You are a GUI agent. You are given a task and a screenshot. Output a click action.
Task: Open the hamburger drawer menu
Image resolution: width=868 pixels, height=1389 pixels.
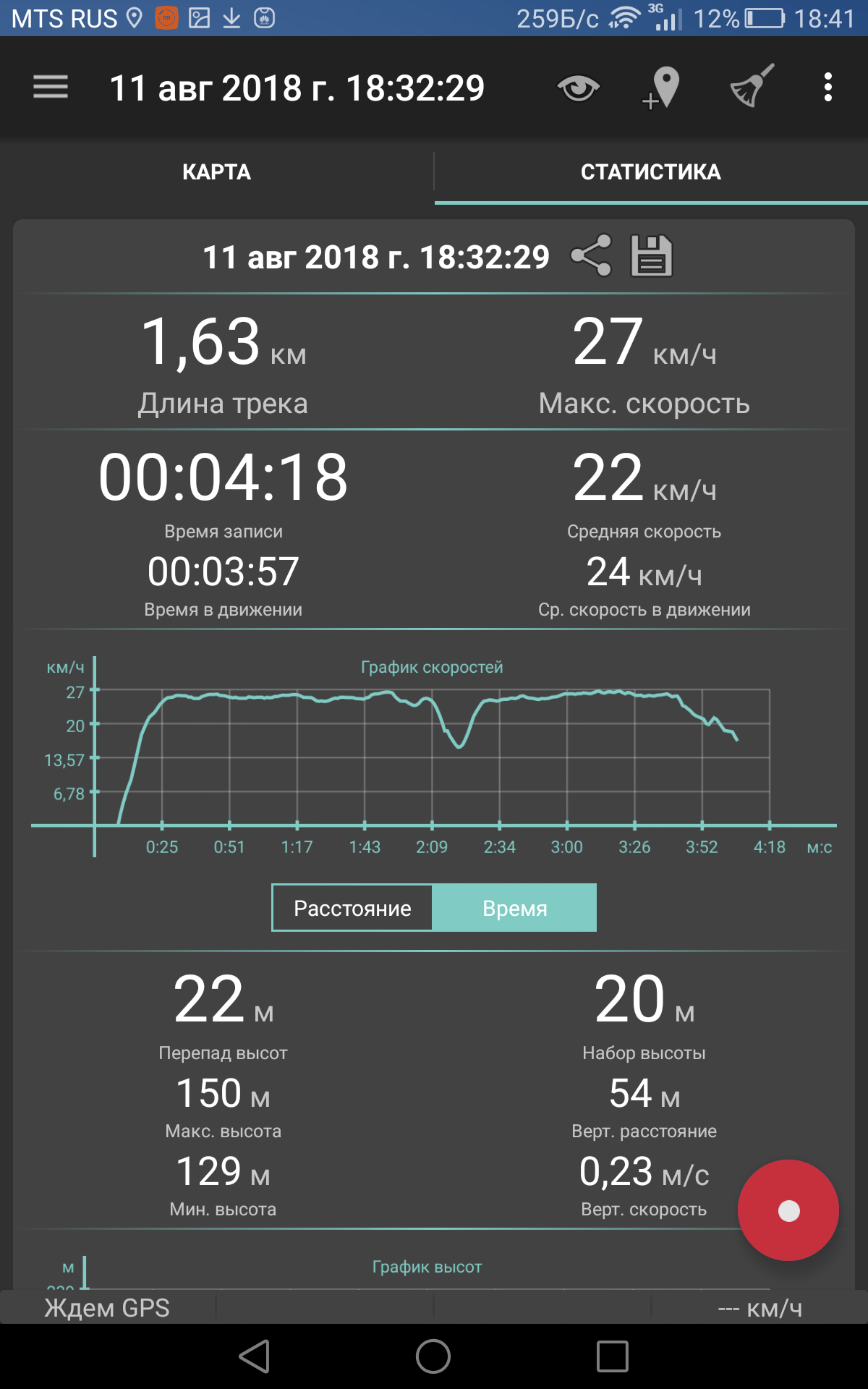(51, 88)
